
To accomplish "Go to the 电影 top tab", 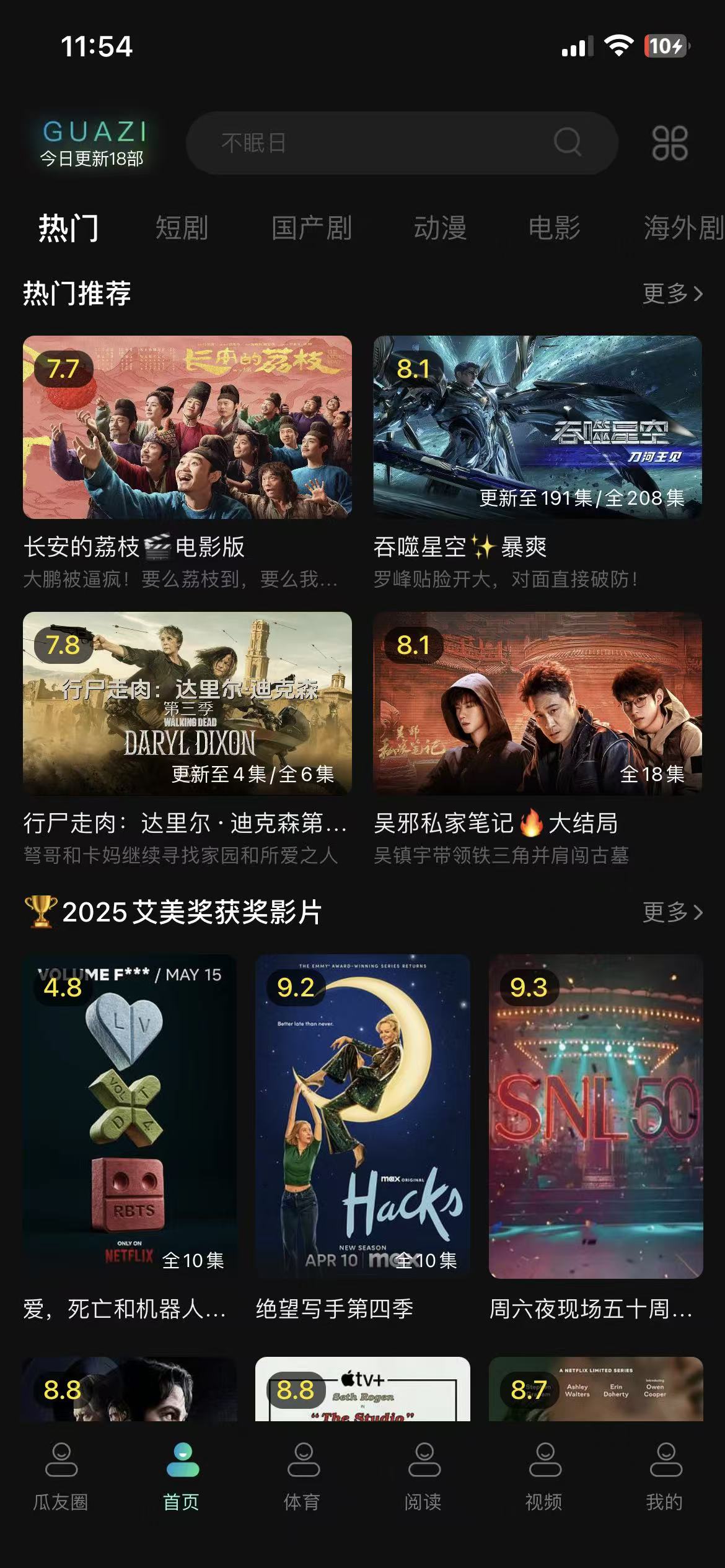I will [x=554, y=228].
